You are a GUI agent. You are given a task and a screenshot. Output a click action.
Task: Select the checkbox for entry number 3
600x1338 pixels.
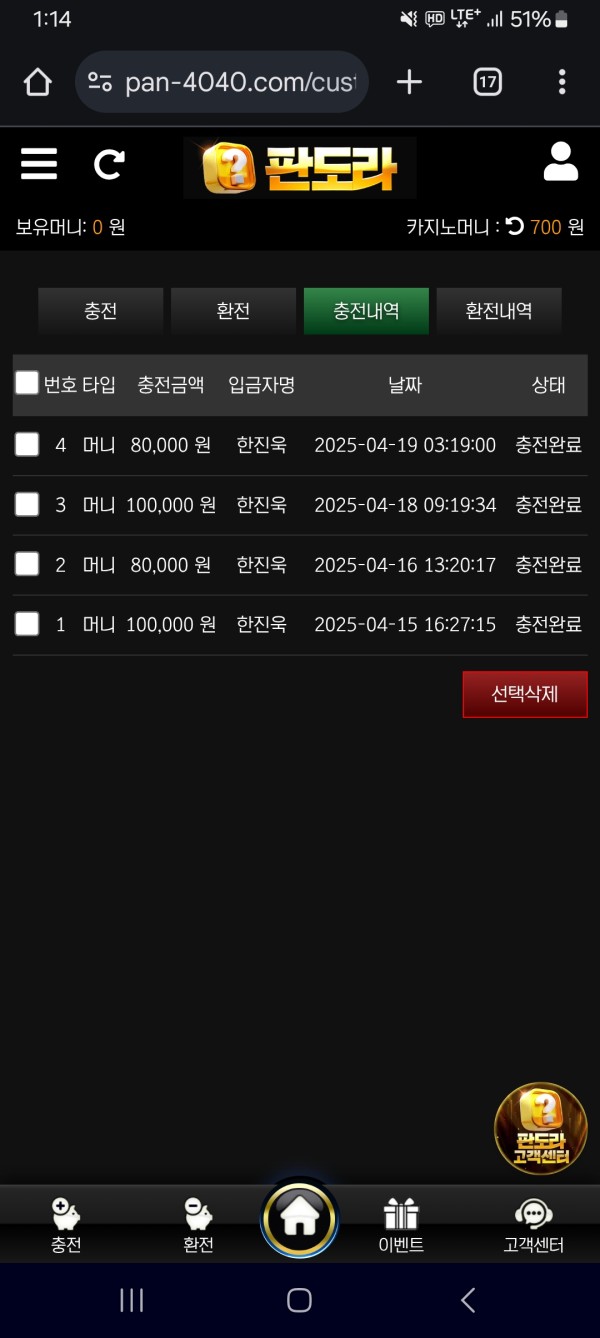(27, 504)
